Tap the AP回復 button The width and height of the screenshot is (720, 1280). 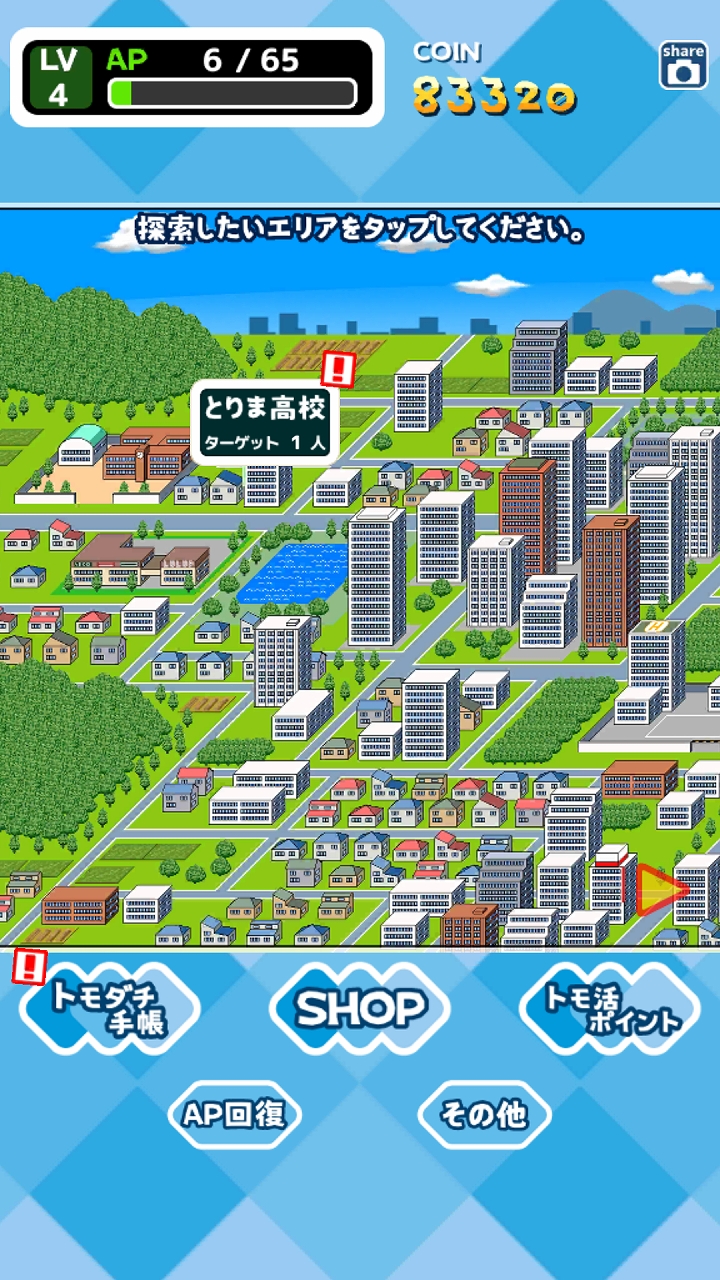coord(235,1114)
